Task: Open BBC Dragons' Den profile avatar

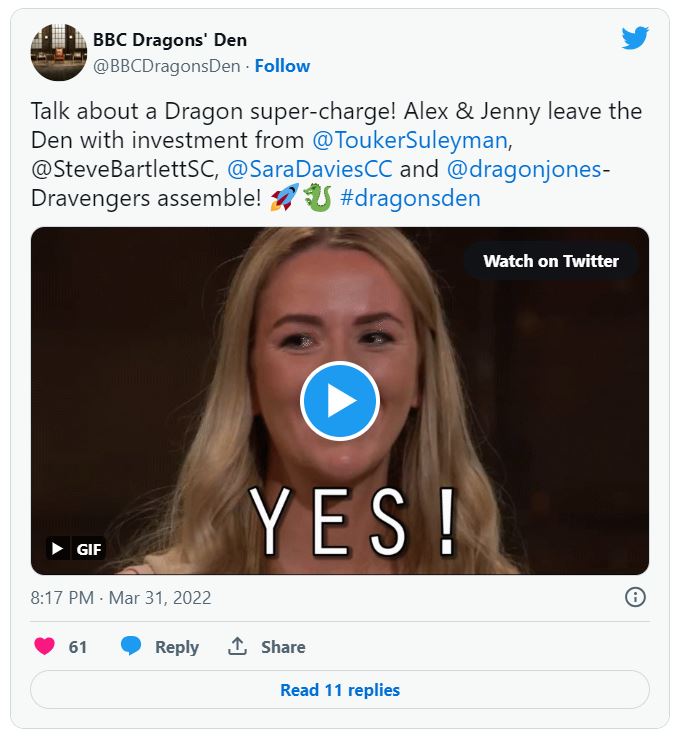Action: coord(58,52)
